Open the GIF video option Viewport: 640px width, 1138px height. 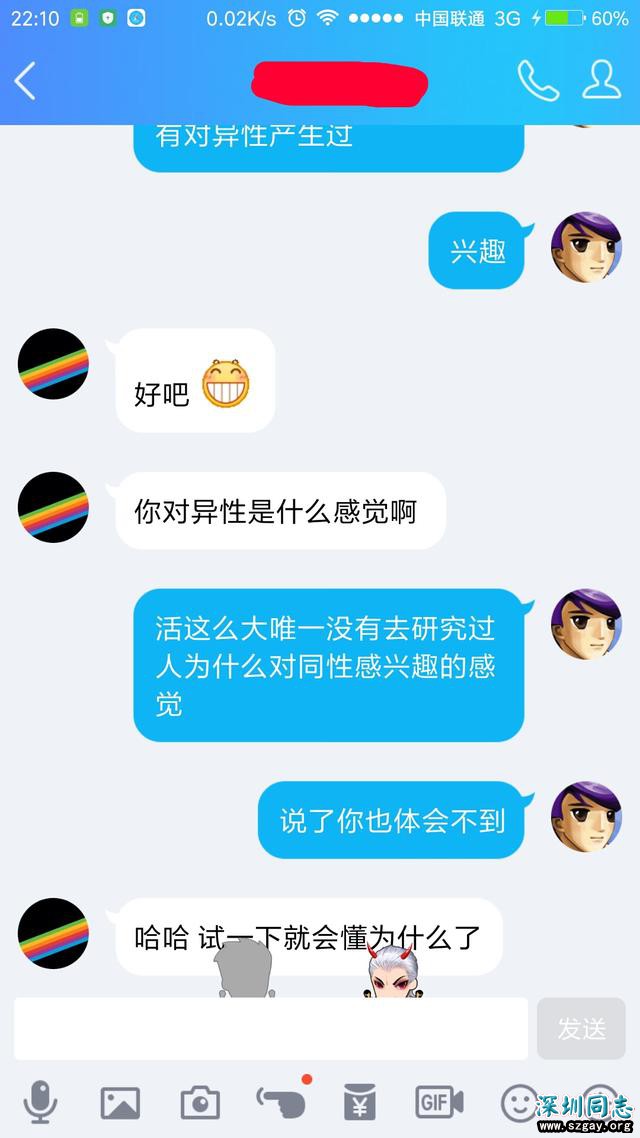tap(439, 1102)
